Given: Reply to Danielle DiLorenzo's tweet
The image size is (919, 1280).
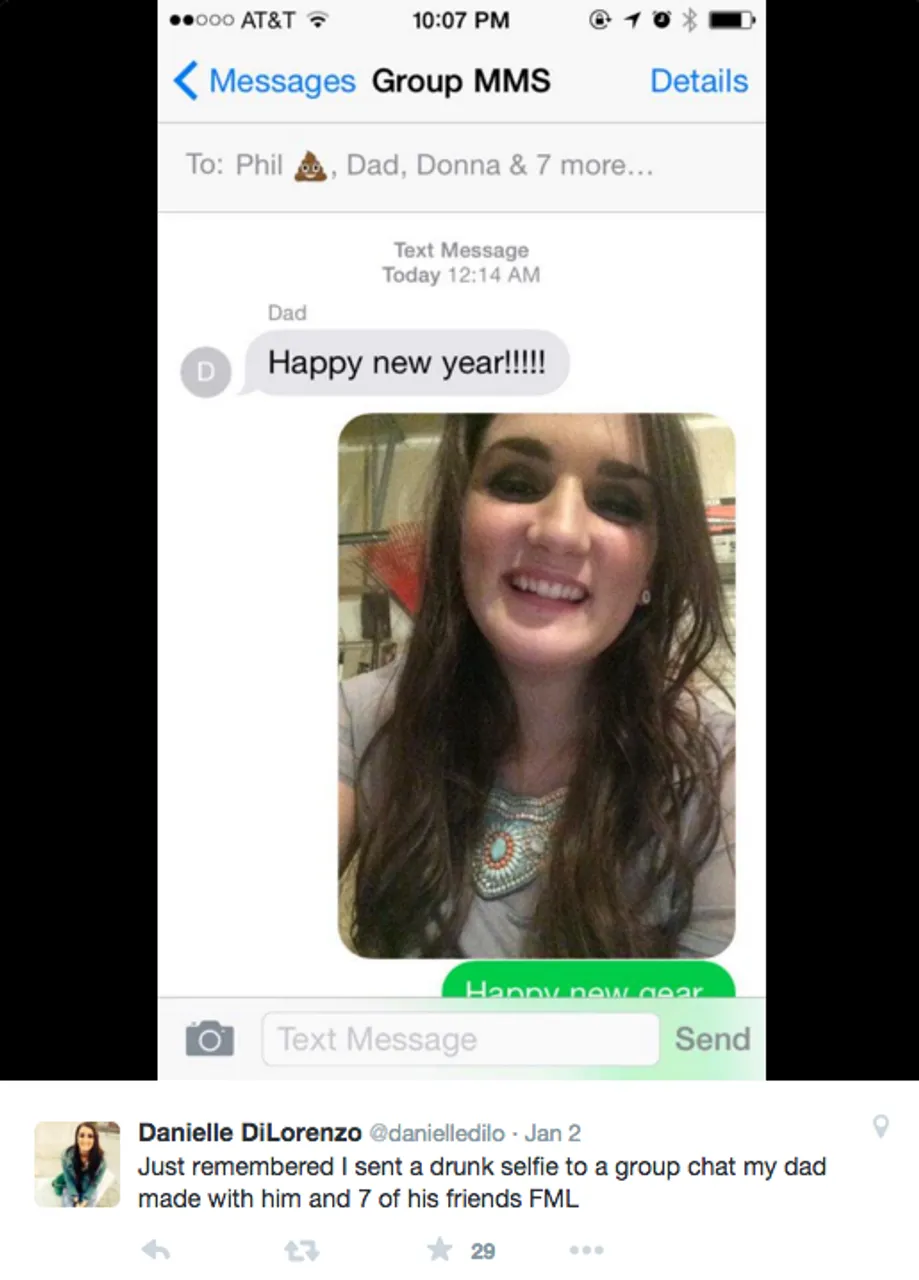Looking at the screenshot, I should click(x=156, y=1250).
